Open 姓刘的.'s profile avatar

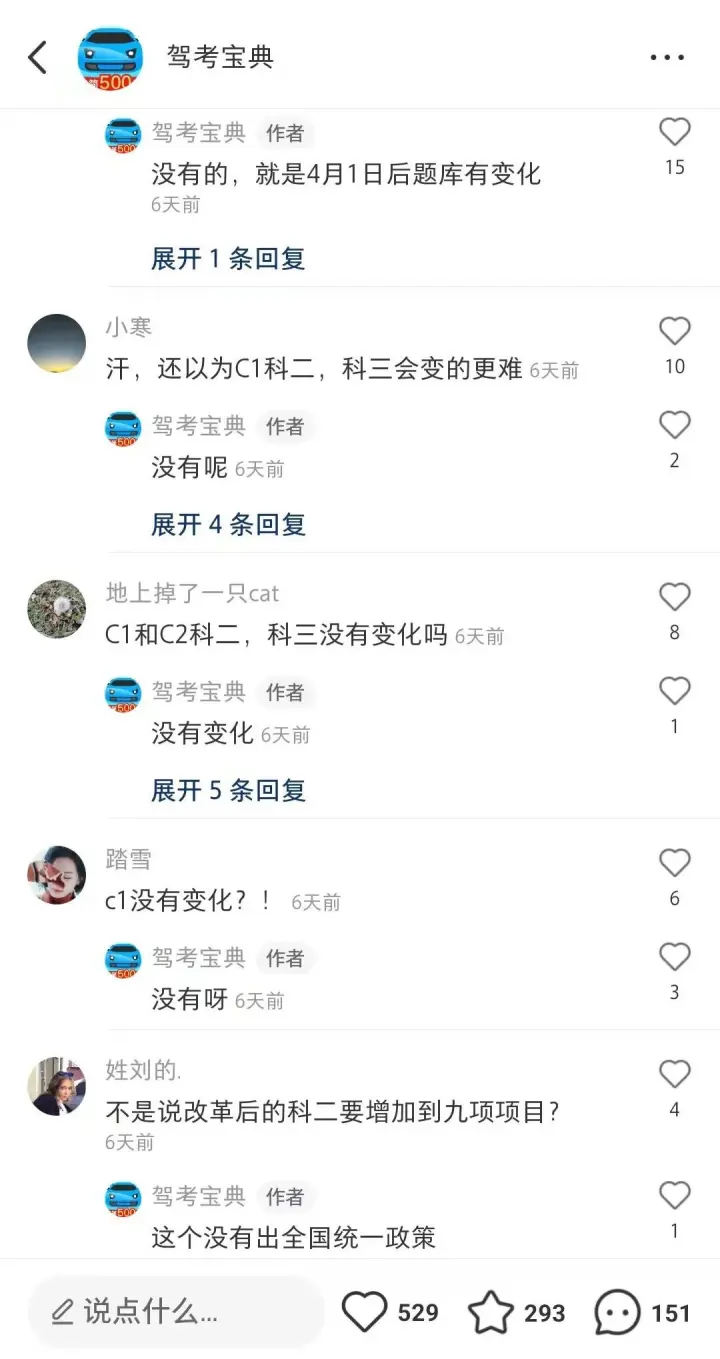[x=56, y=1086]
